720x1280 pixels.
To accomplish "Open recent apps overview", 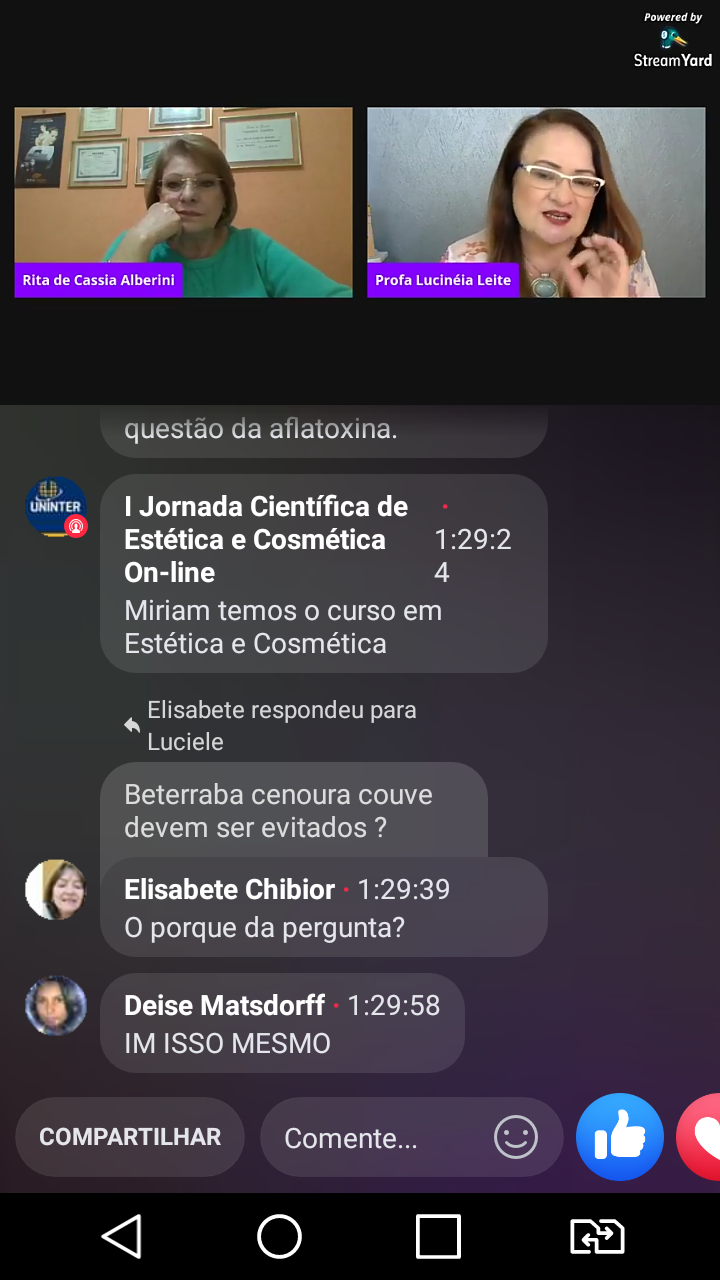I will [x=438, y=1237].
